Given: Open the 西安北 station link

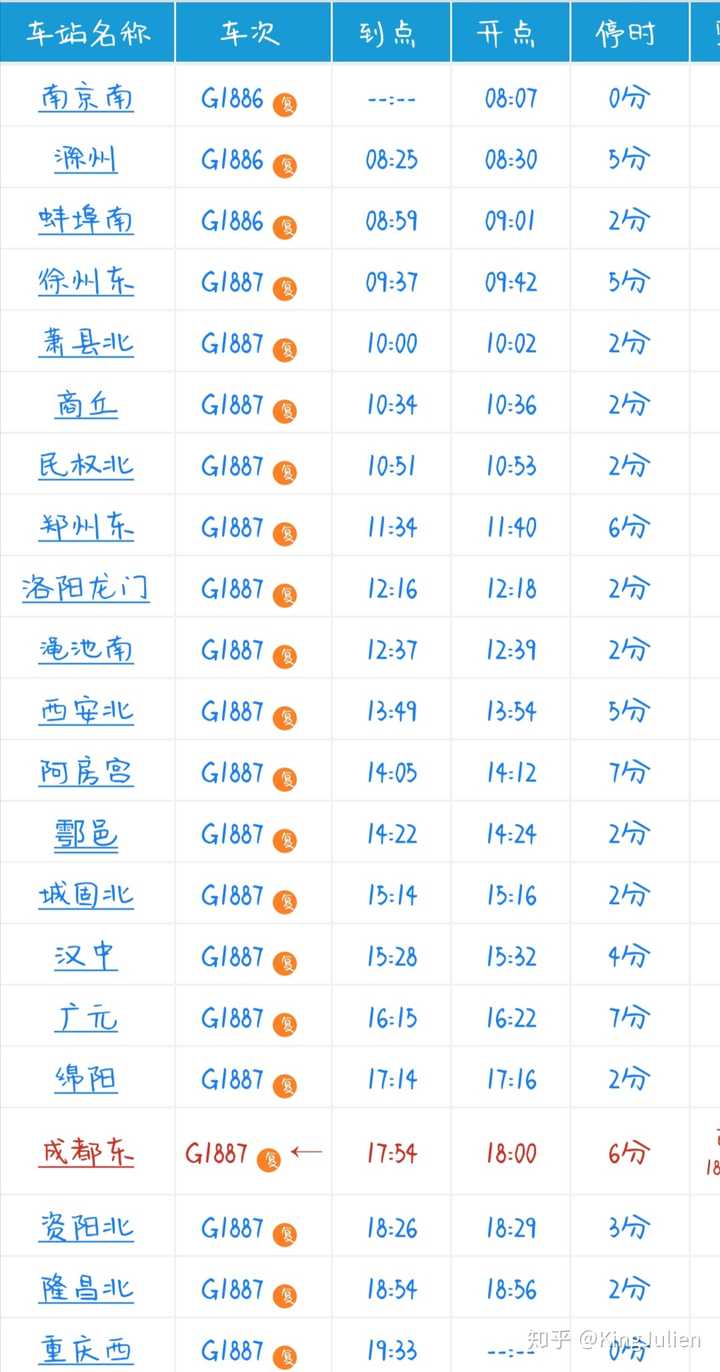Looking at the screenshot, I should (86, 711).
